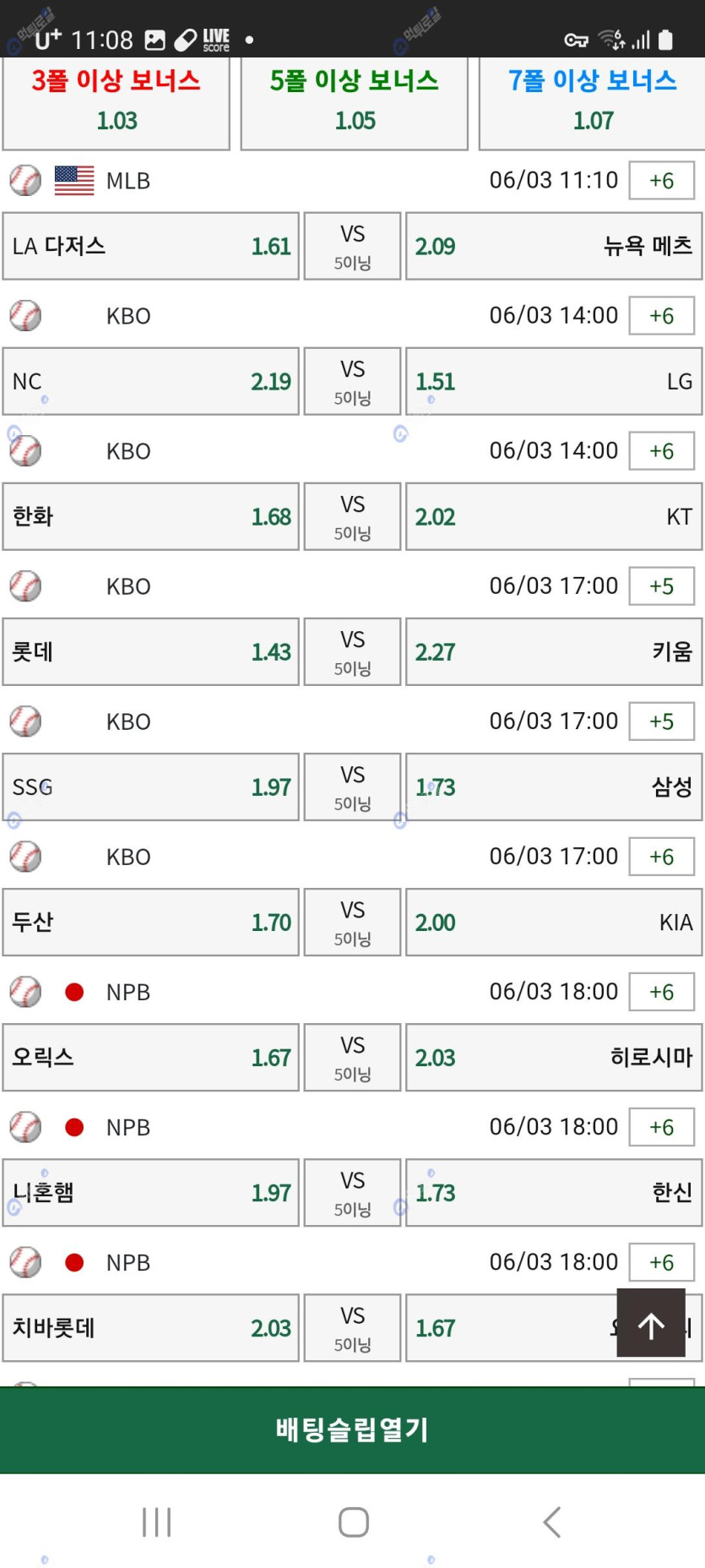Select 두산 at odds 1.70
705x1568 pixels.
click(150, 922)
